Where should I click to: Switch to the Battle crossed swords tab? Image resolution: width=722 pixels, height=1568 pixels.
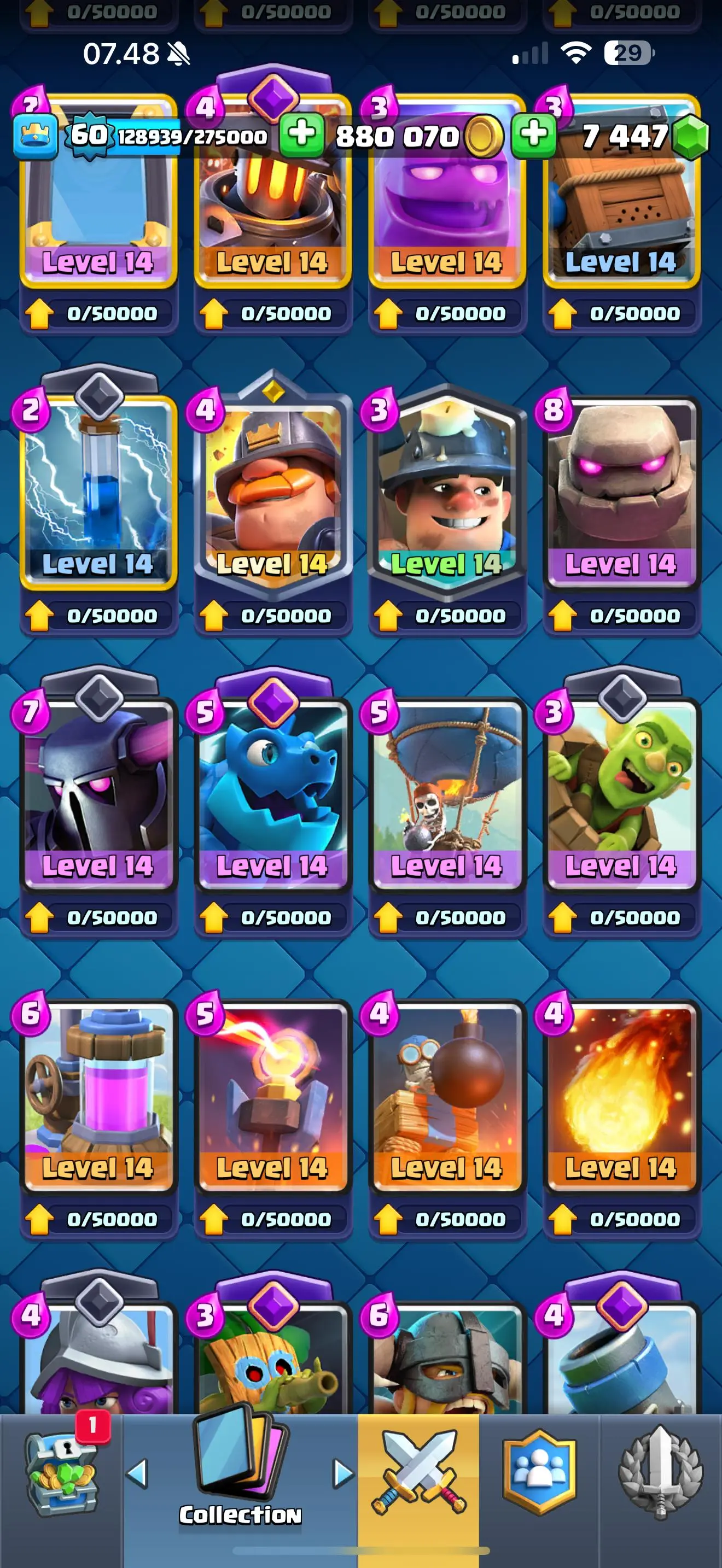coord(418,1473)
